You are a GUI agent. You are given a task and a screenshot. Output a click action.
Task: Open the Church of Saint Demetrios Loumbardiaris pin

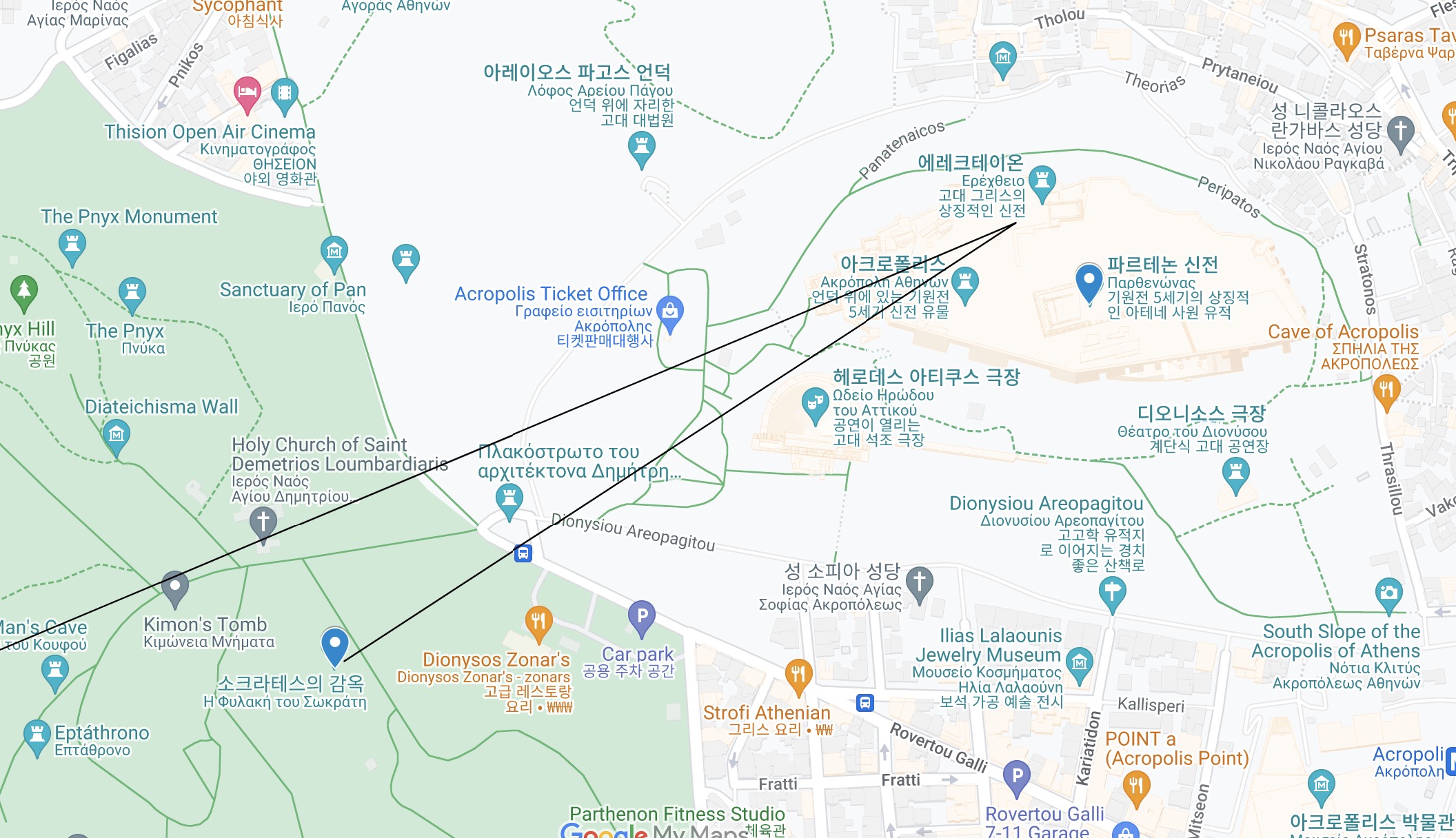[x=263, y=523]
